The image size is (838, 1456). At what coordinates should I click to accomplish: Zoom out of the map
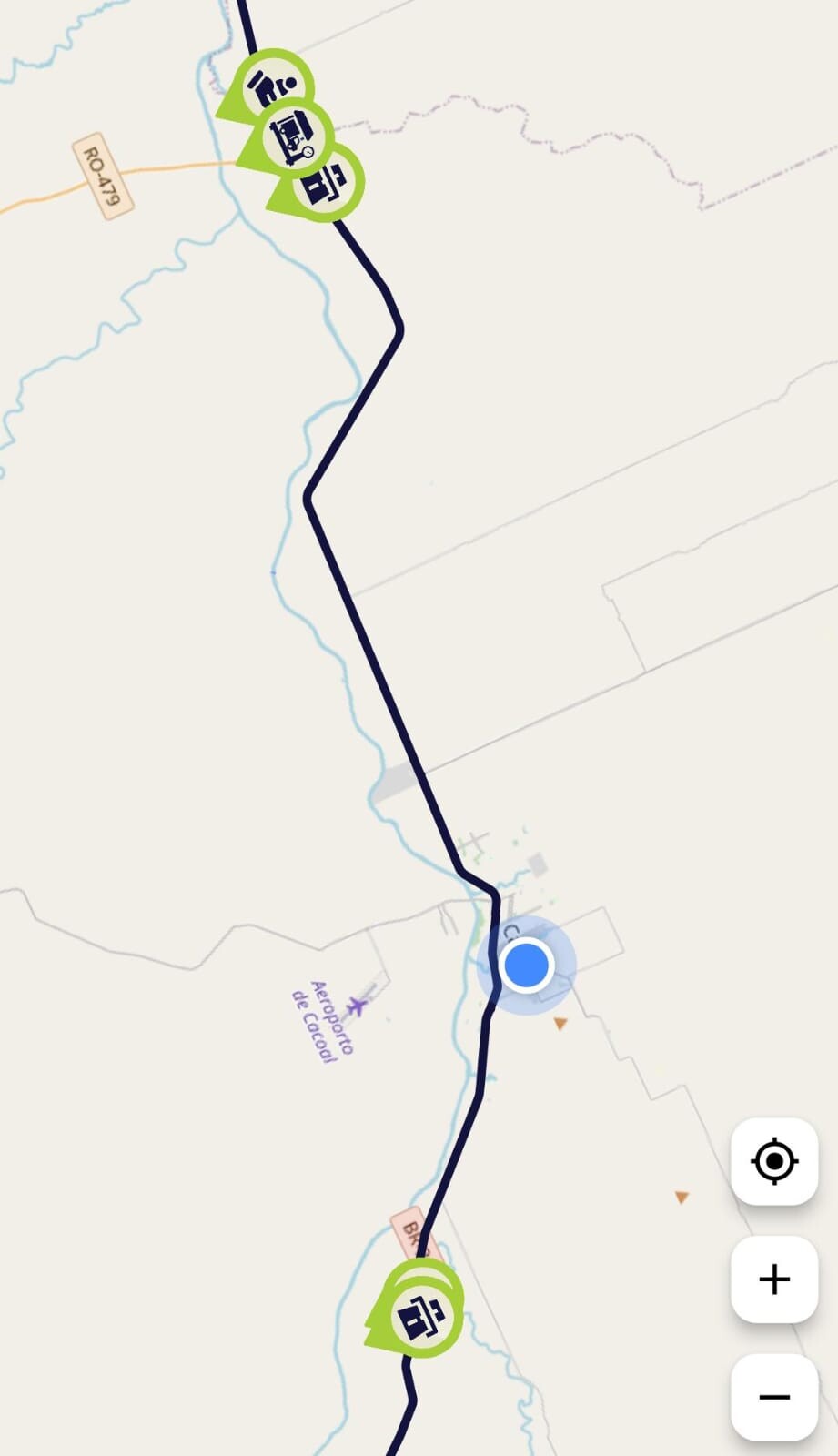(773, 1396)
